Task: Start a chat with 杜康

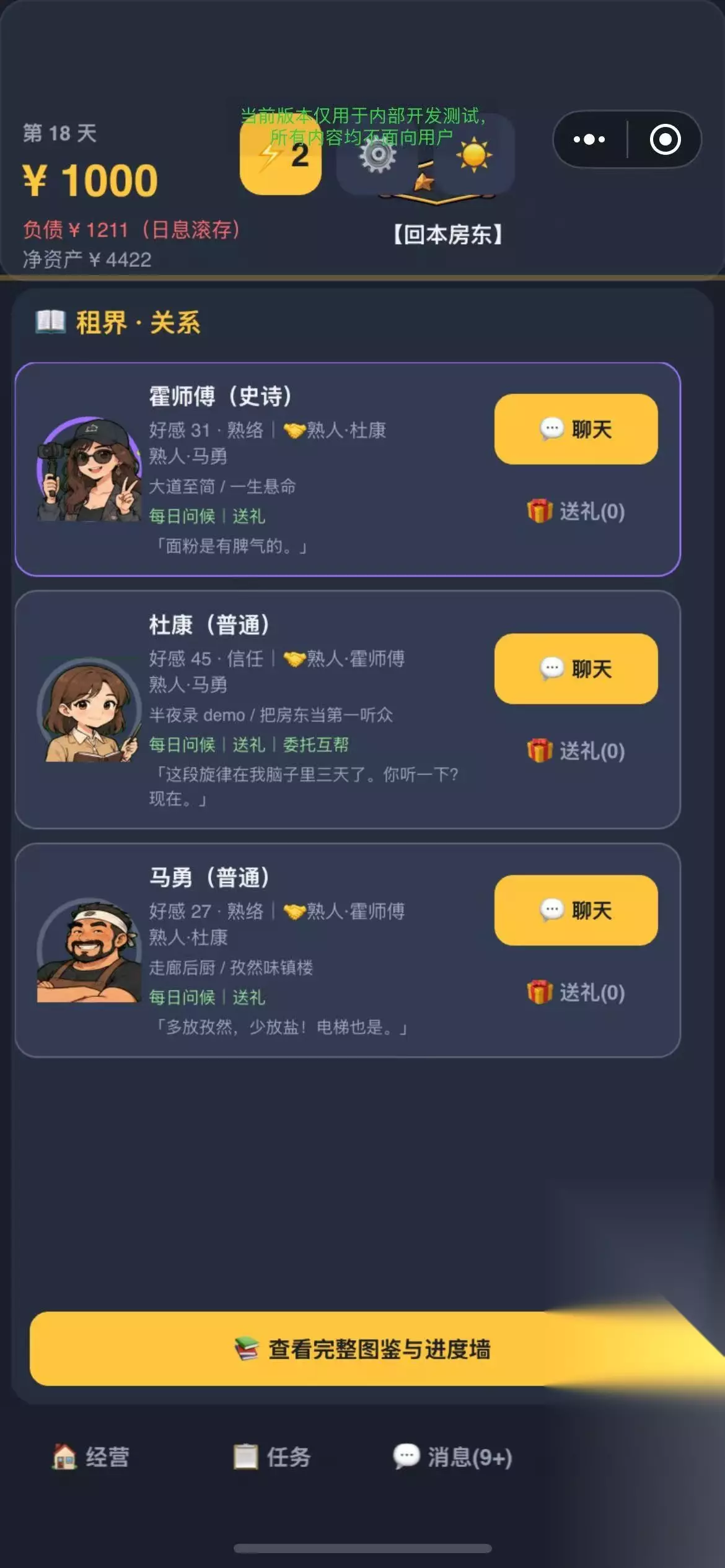Action: point(576,669)
